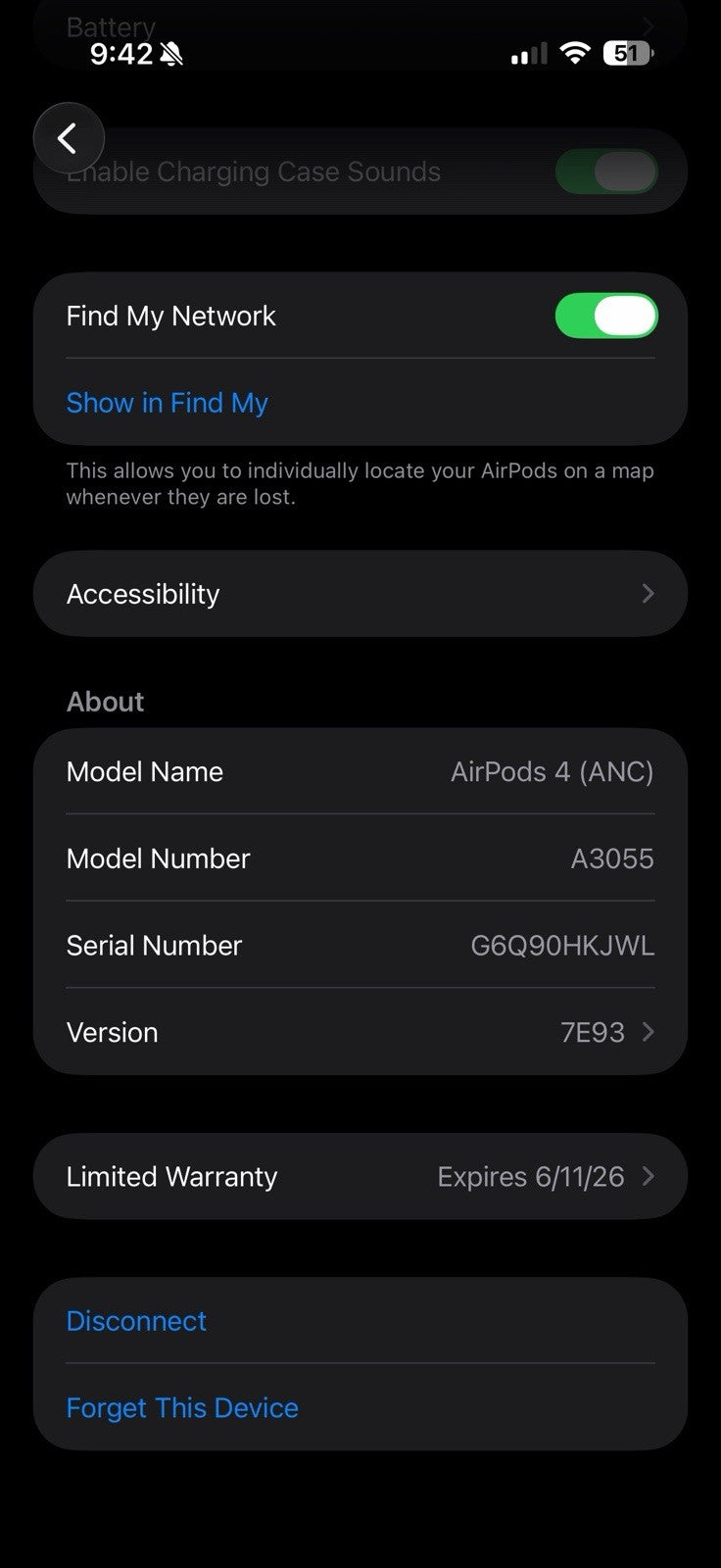Tap the chevron beside the Battery row
Viewport: 721px width, 1568px height.
(x=649, y=26)
